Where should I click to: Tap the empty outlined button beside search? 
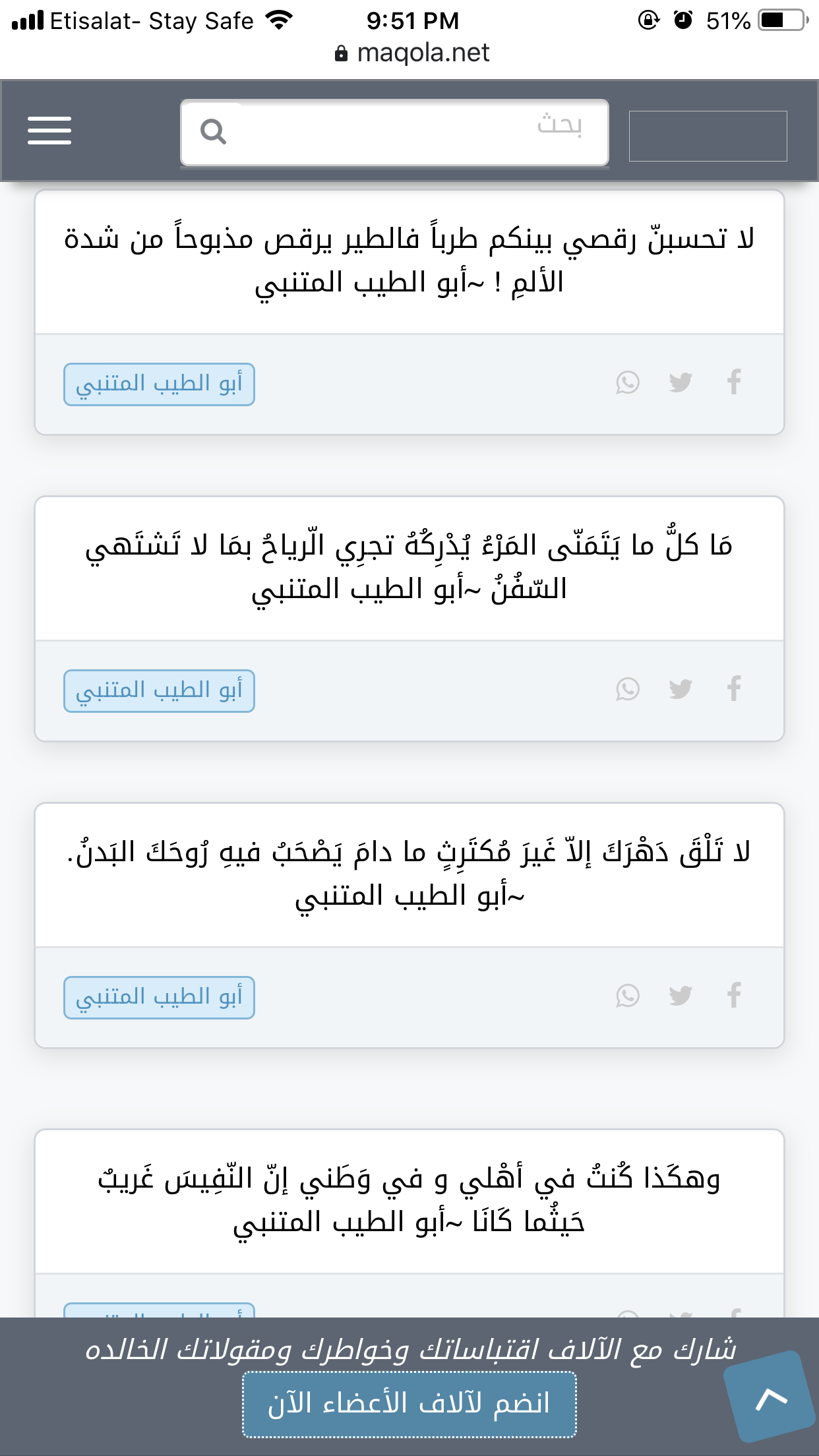click(708, 136)
